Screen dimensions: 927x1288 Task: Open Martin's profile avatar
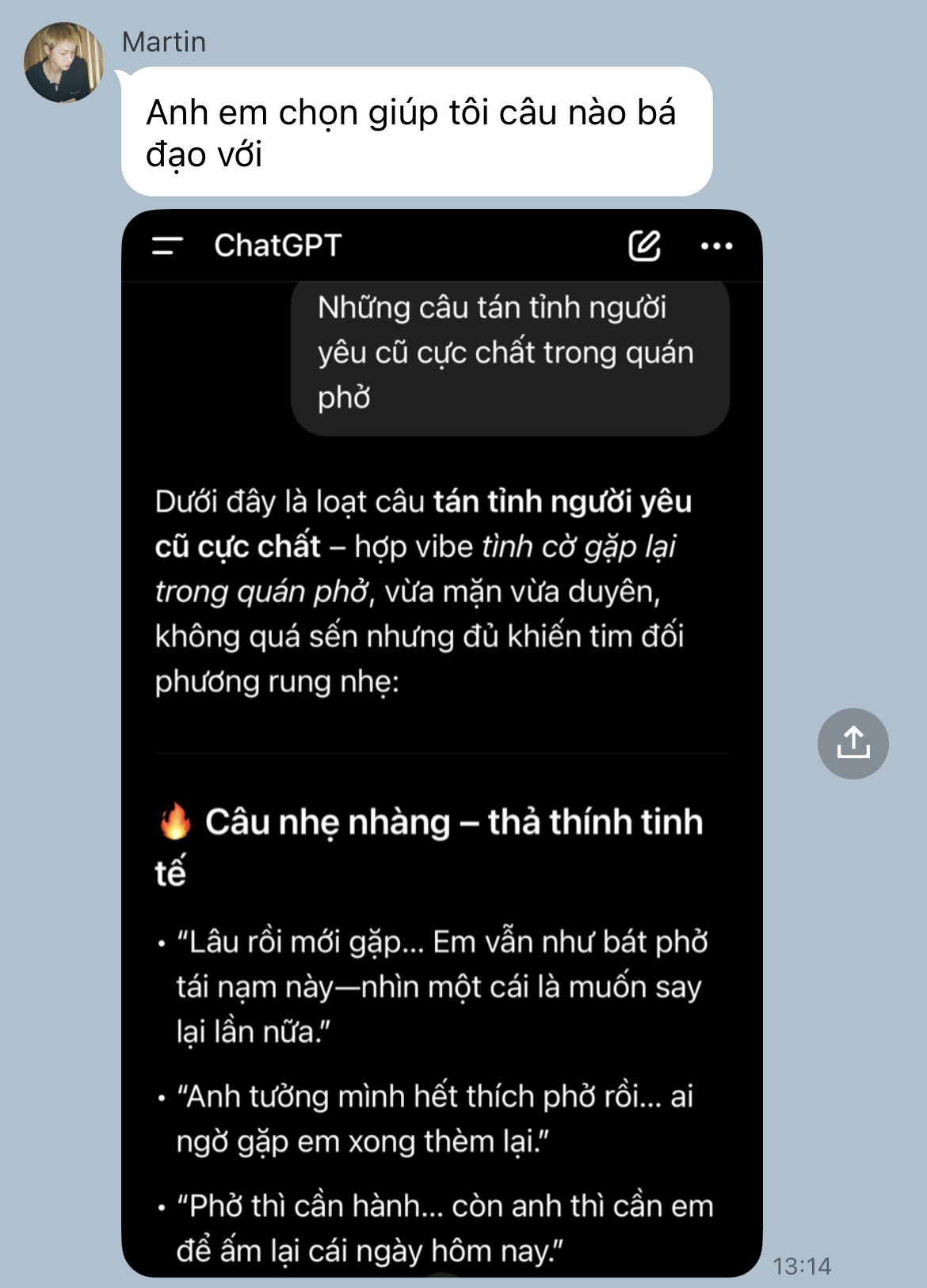(63, 63)
